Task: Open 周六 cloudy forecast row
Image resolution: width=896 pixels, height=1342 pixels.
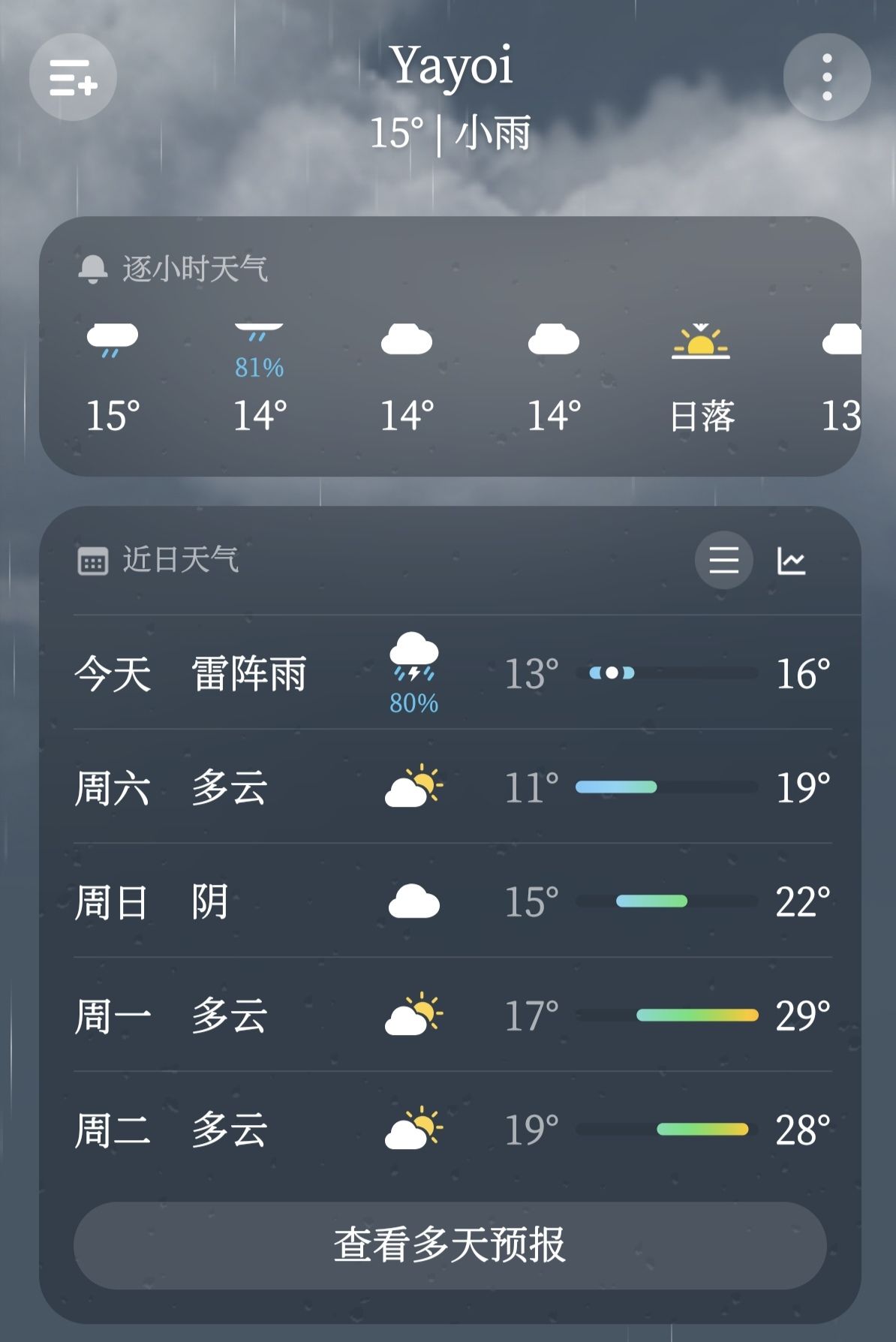Action: click(453, 787)
